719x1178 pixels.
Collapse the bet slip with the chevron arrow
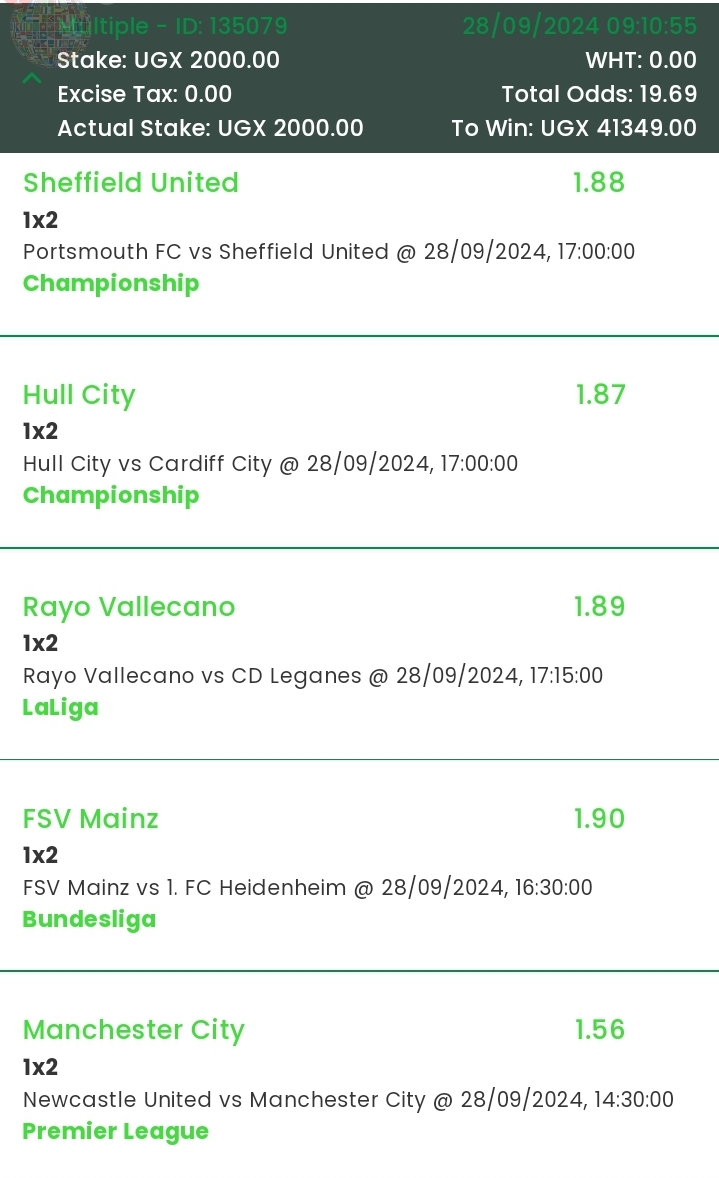click(32, 77)
